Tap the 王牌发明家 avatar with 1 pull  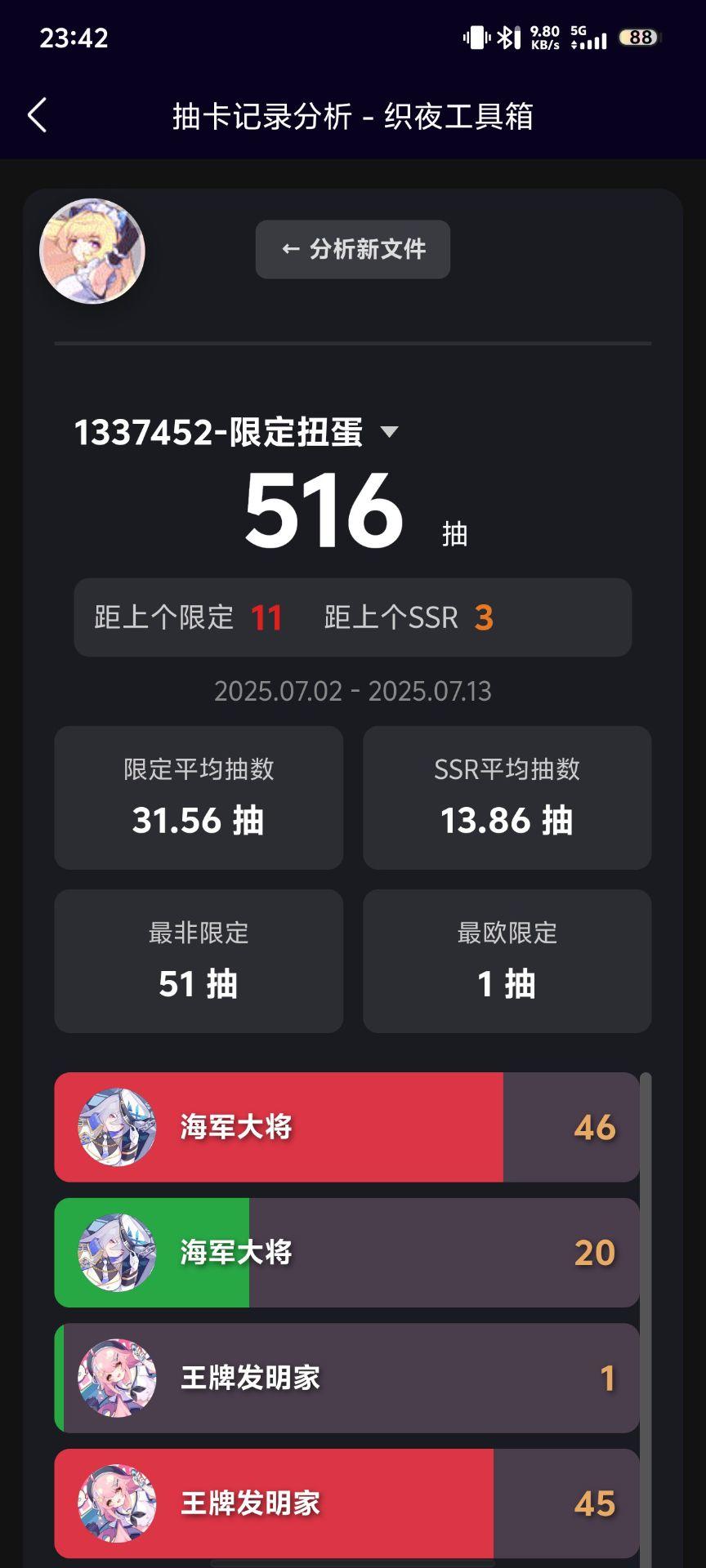coord(116,1377)
